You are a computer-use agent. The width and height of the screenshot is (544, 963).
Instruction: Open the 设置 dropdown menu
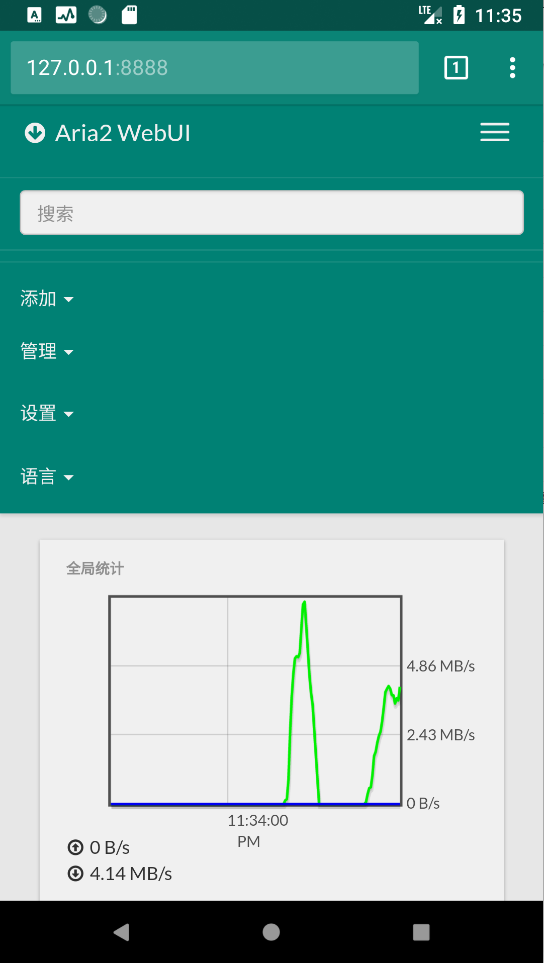[47, 414]
